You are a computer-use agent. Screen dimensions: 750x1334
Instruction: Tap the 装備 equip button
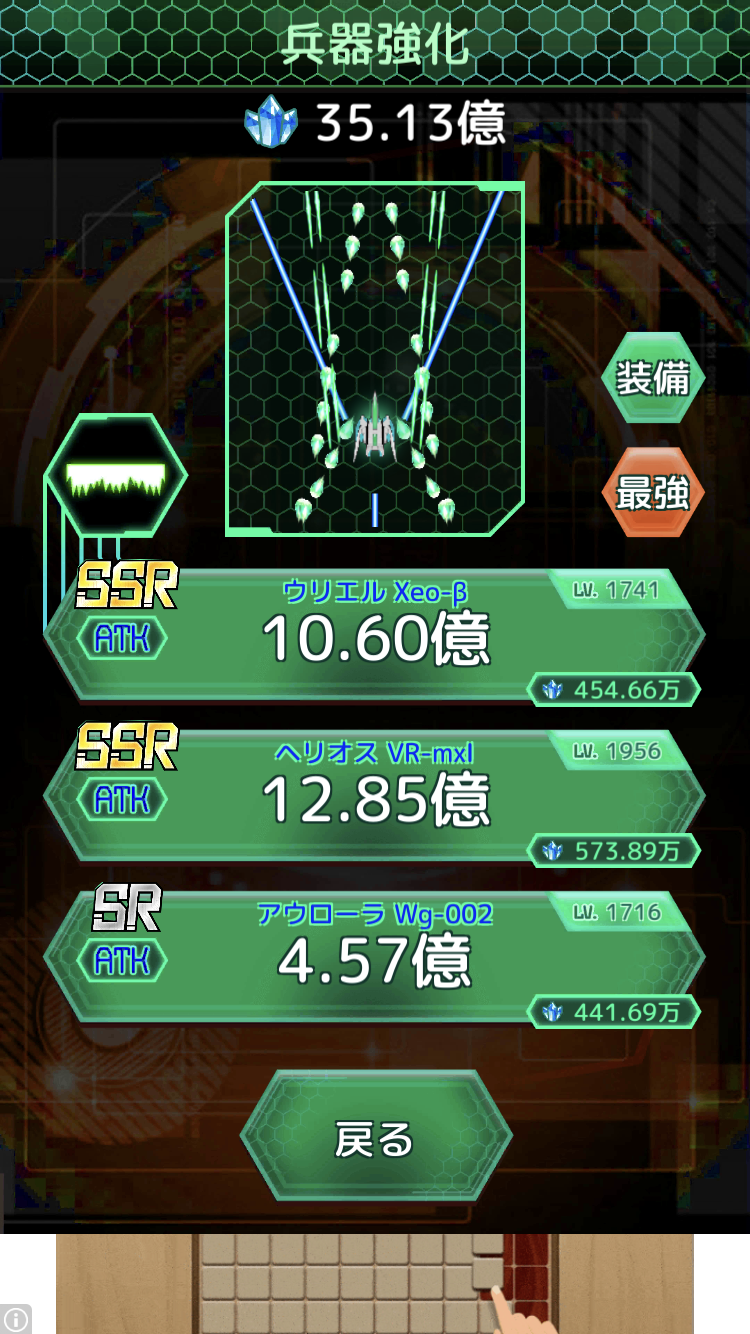coord(653,379)
